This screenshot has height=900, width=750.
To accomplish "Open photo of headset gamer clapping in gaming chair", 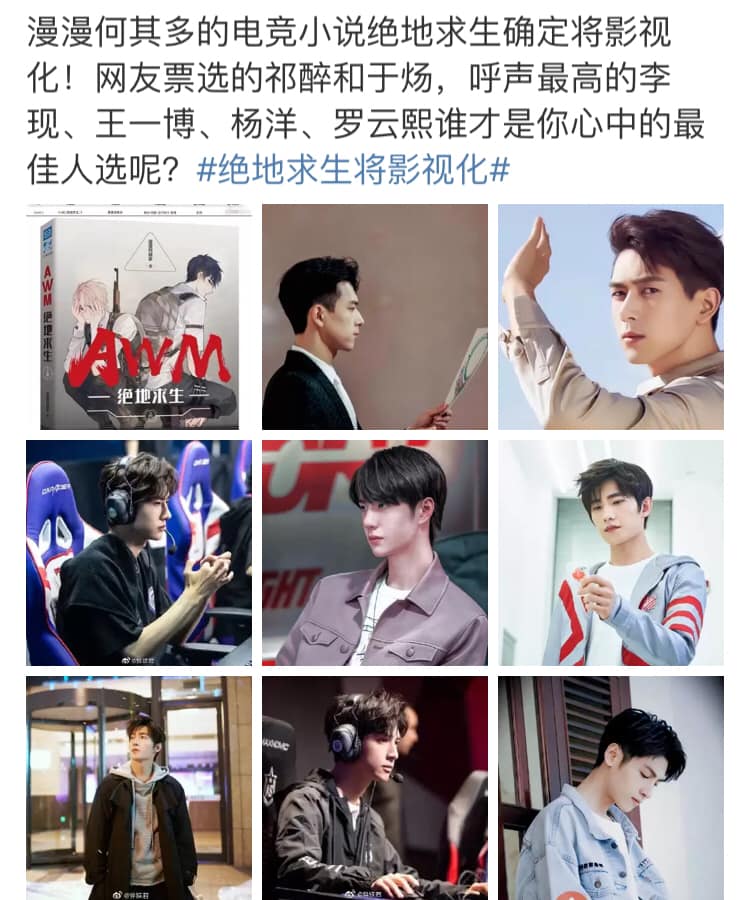I will (x=138, y=553).
